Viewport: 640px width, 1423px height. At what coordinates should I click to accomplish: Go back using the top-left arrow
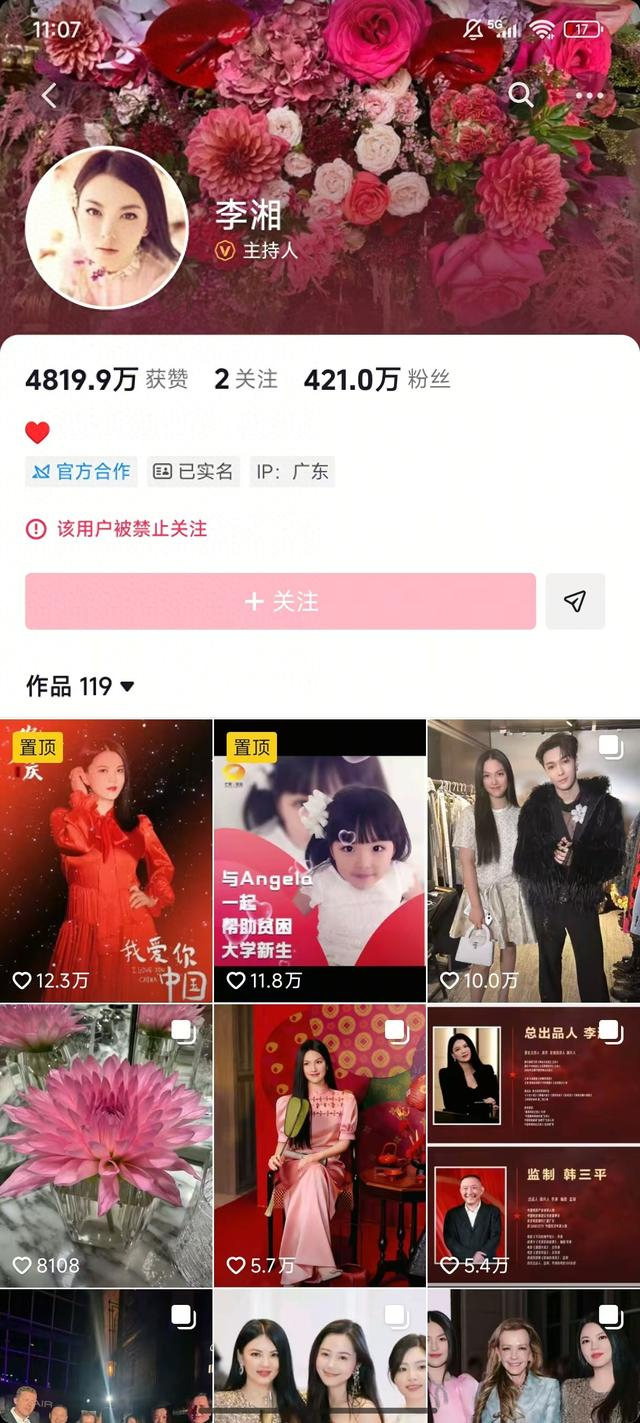49,95
